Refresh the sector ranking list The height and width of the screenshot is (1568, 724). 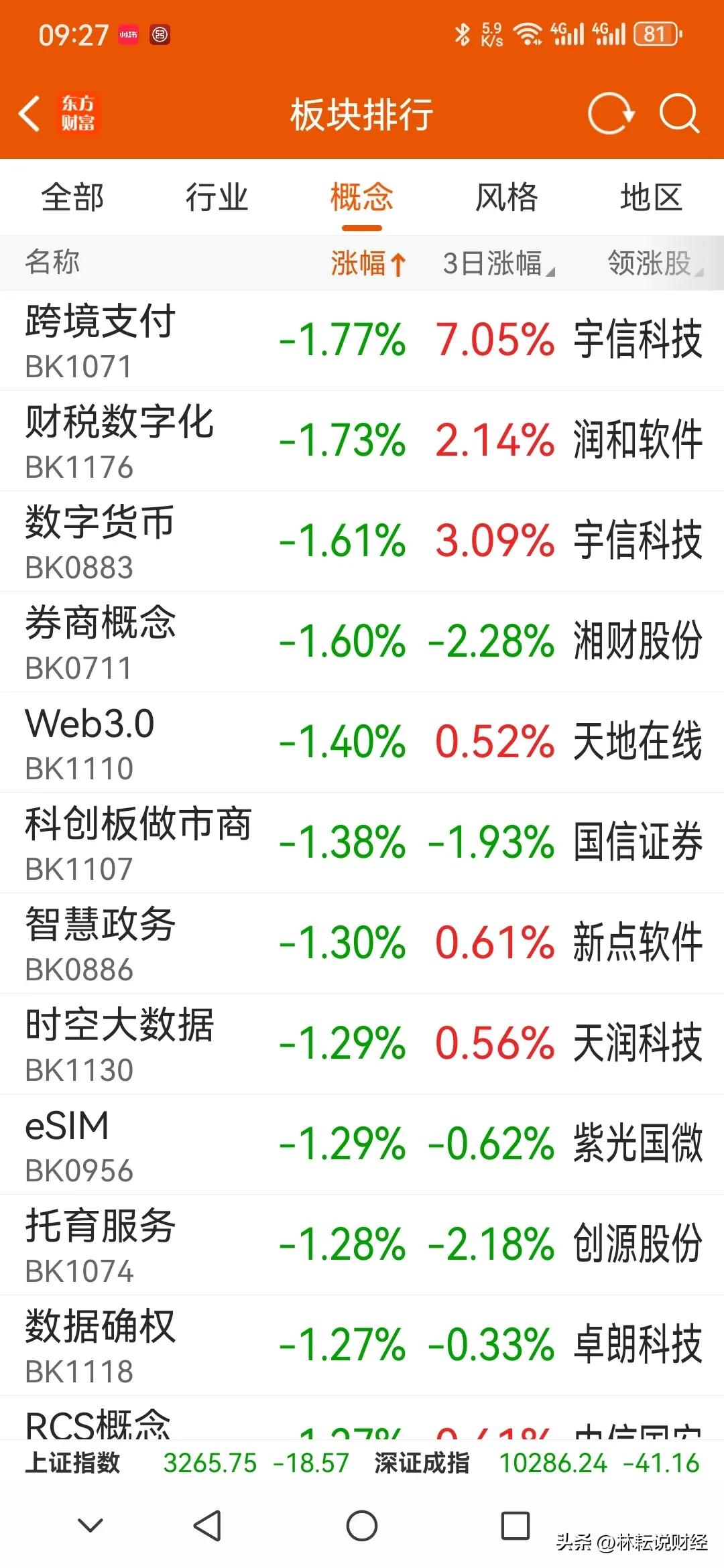[611, 113]
